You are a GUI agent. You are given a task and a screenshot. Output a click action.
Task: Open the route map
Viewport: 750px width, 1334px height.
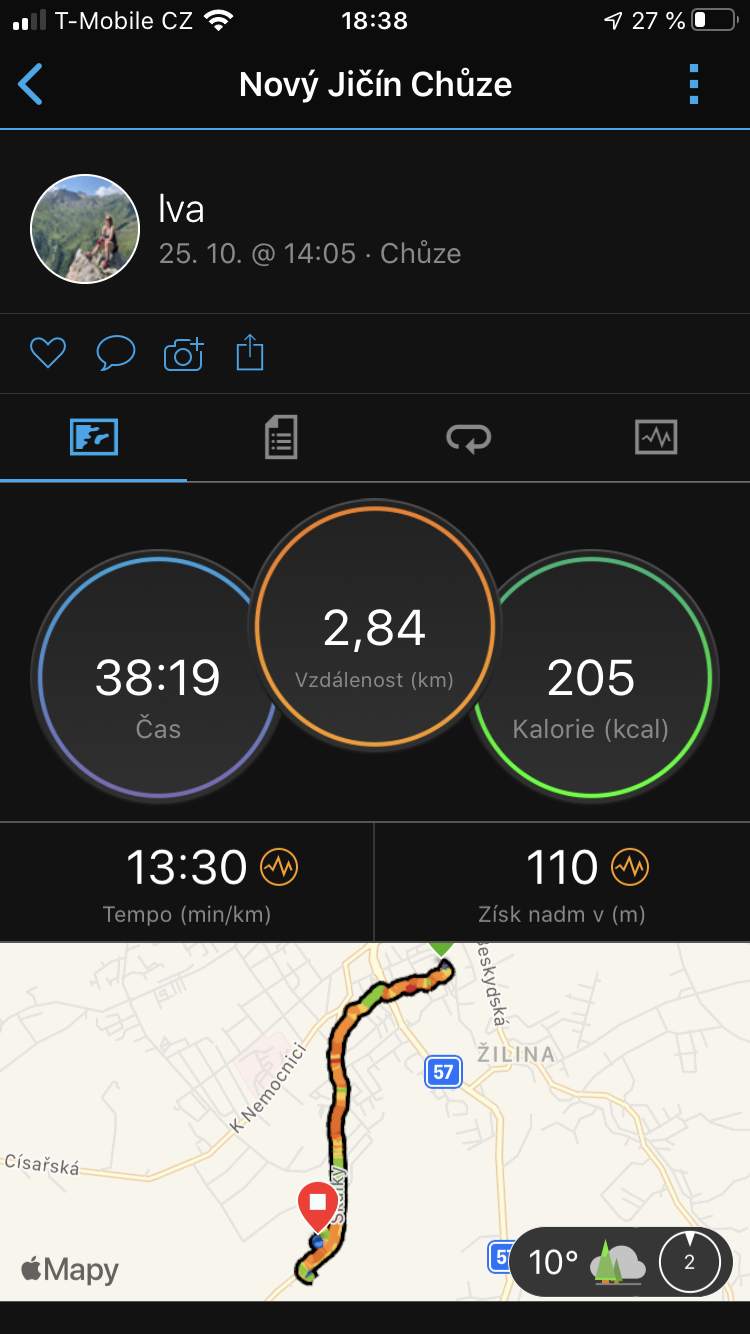coord(375,1121)
